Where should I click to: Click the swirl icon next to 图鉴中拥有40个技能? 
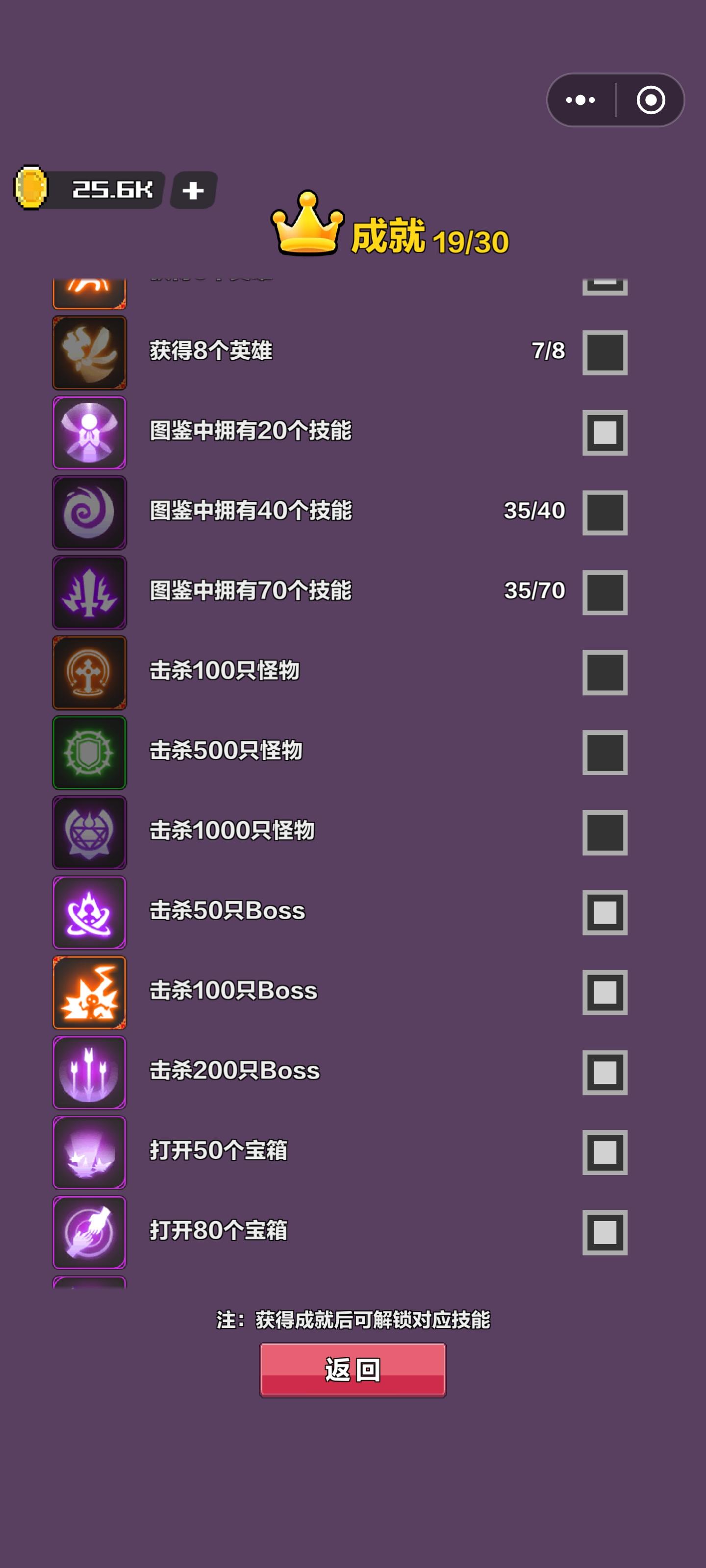click(x=89, y=512)
